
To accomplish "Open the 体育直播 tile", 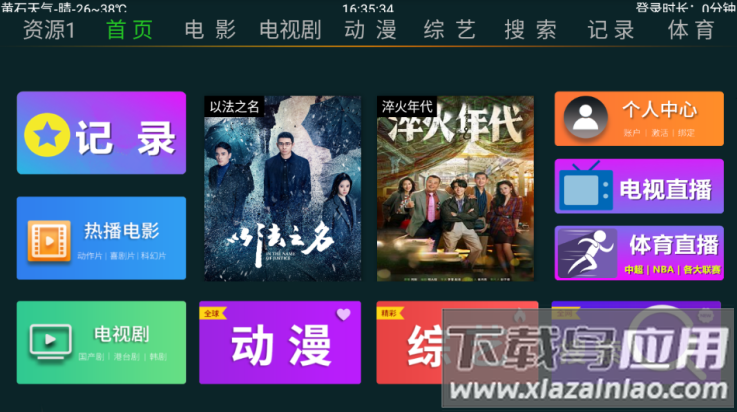I will point(638,252).
